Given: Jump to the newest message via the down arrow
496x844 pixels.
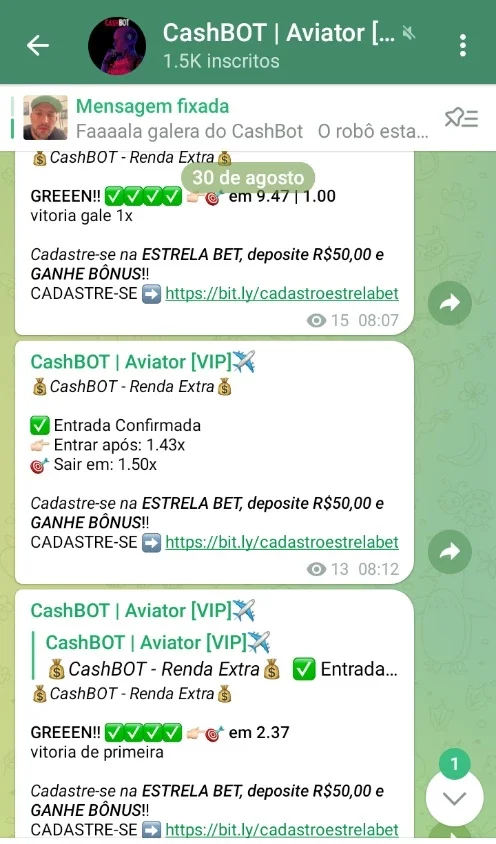Looking at the screenshot, I should (454, 798).
